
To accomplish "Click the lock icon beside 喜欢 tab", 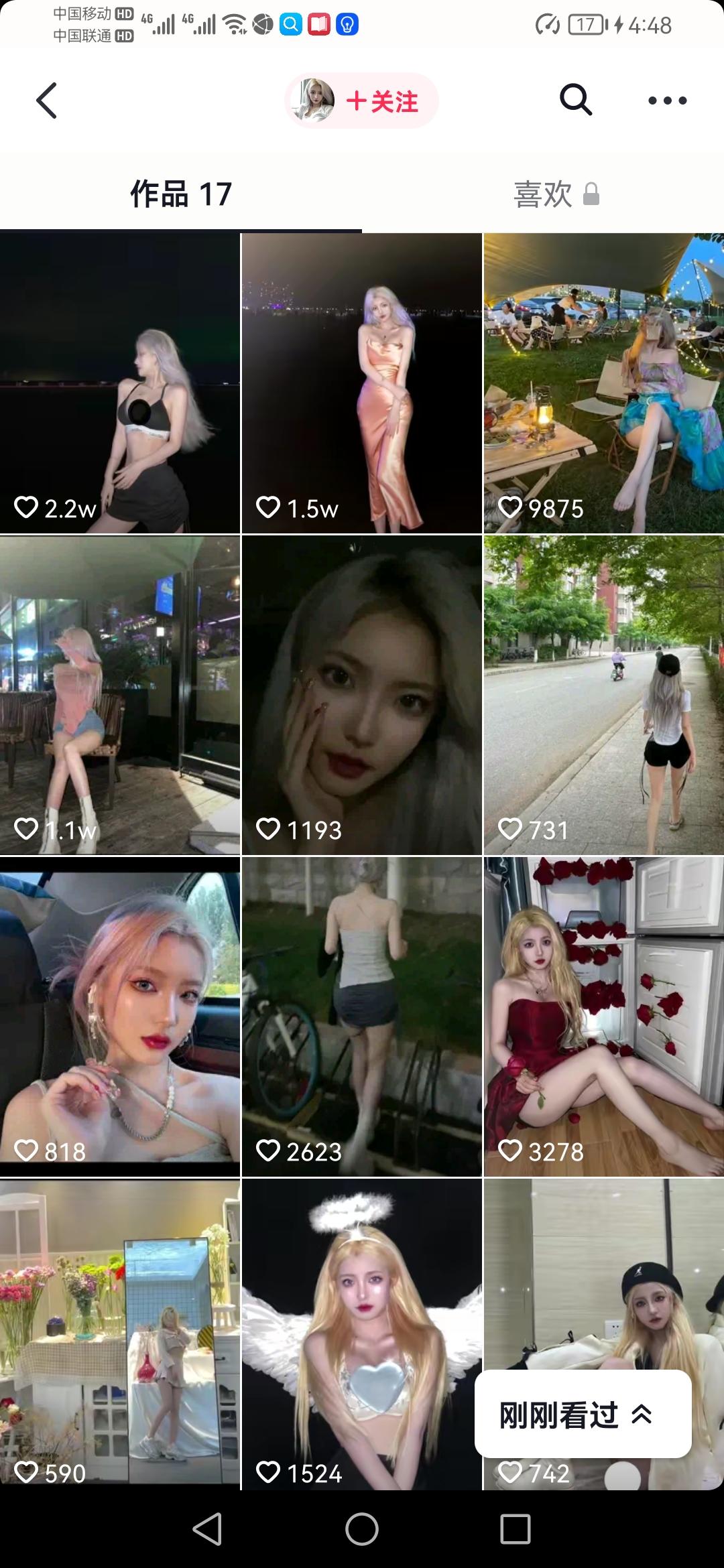I will 591,194.
